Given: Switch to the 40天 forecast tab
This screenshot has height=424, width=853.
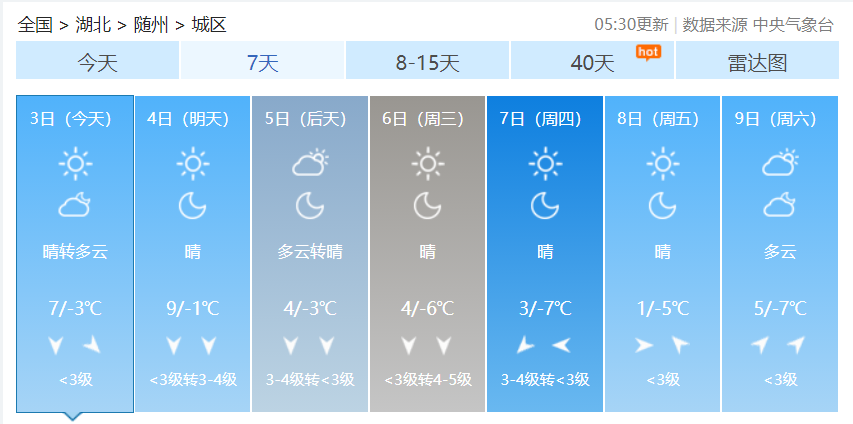Looking at the screenshot, I should click(x=592, y=63).
